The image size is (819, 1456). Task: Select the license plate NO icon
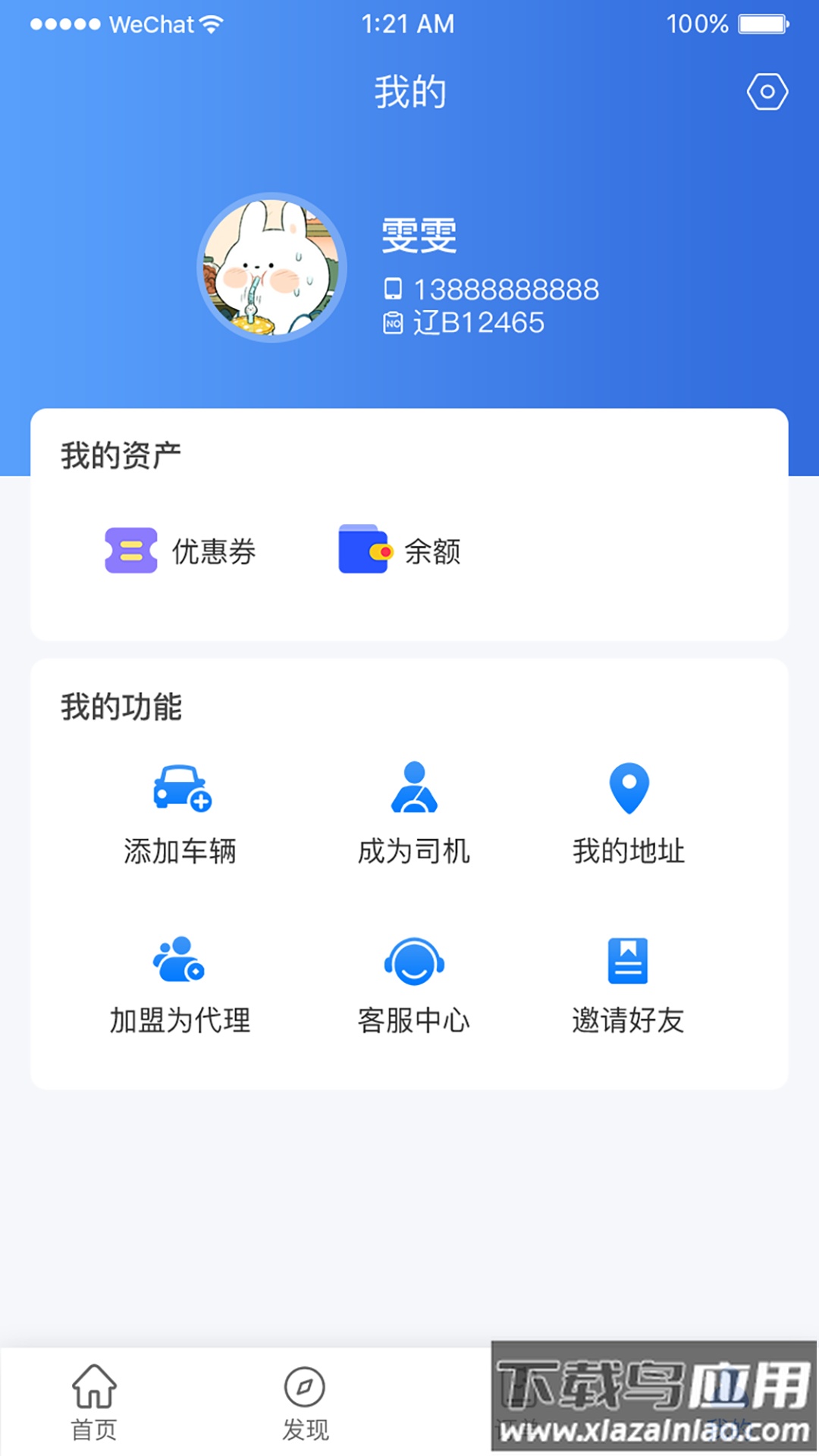(394, 322)
